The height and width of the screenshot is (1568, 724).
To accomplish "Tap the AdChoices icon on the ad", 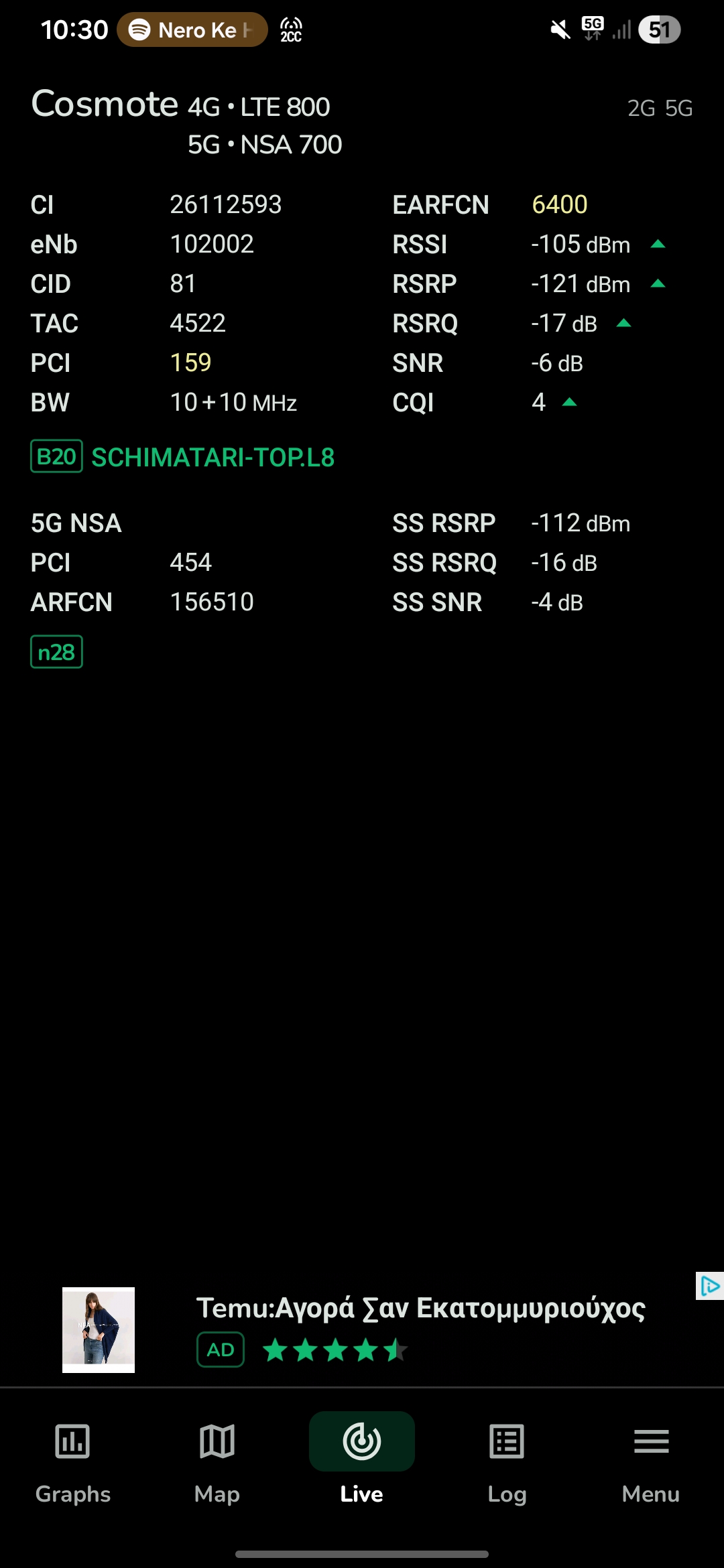I will point(709,1286).
